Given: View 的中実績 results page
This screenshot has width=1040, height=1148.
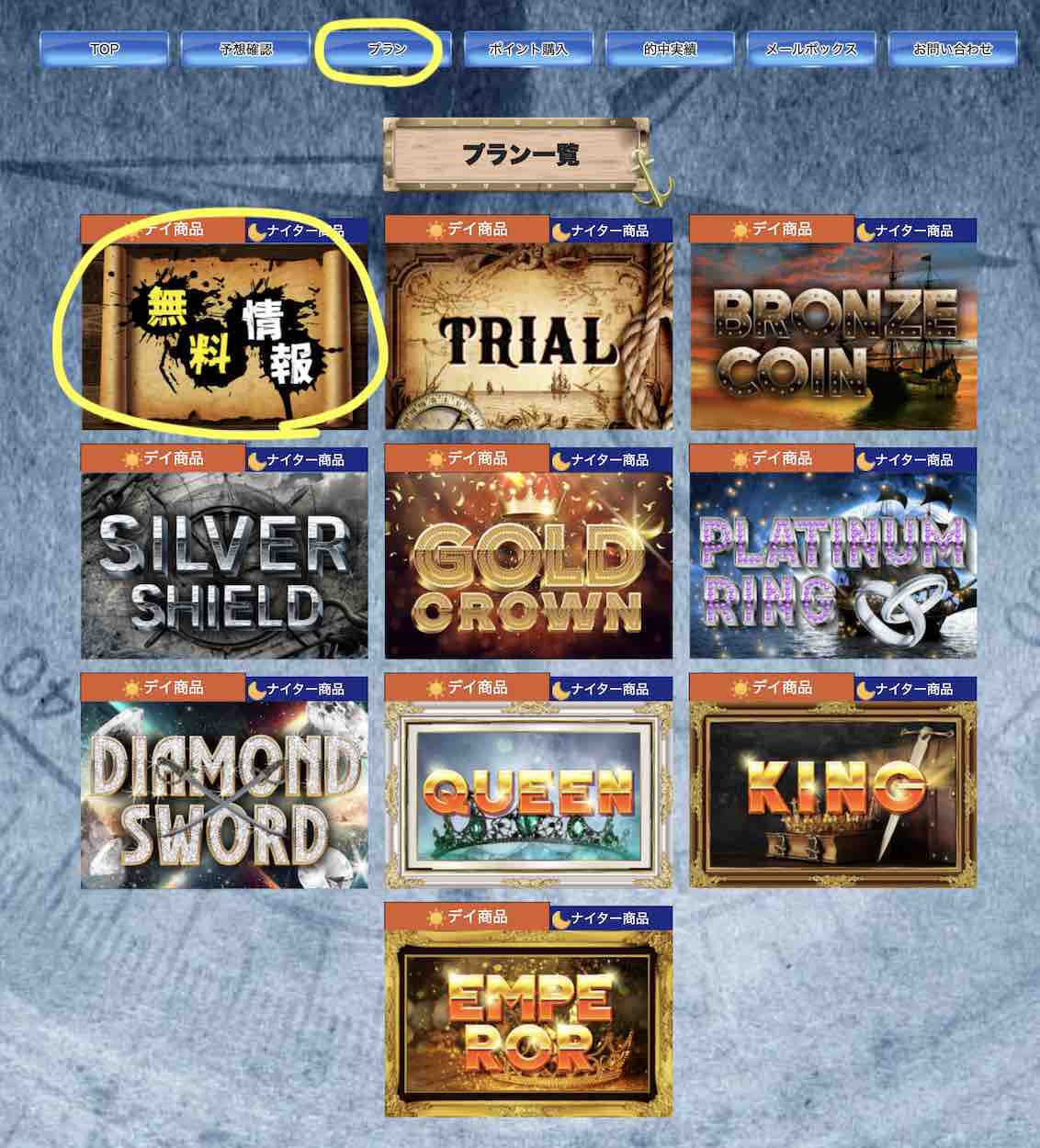Looking at the screenshot, I should pos(670,50).
